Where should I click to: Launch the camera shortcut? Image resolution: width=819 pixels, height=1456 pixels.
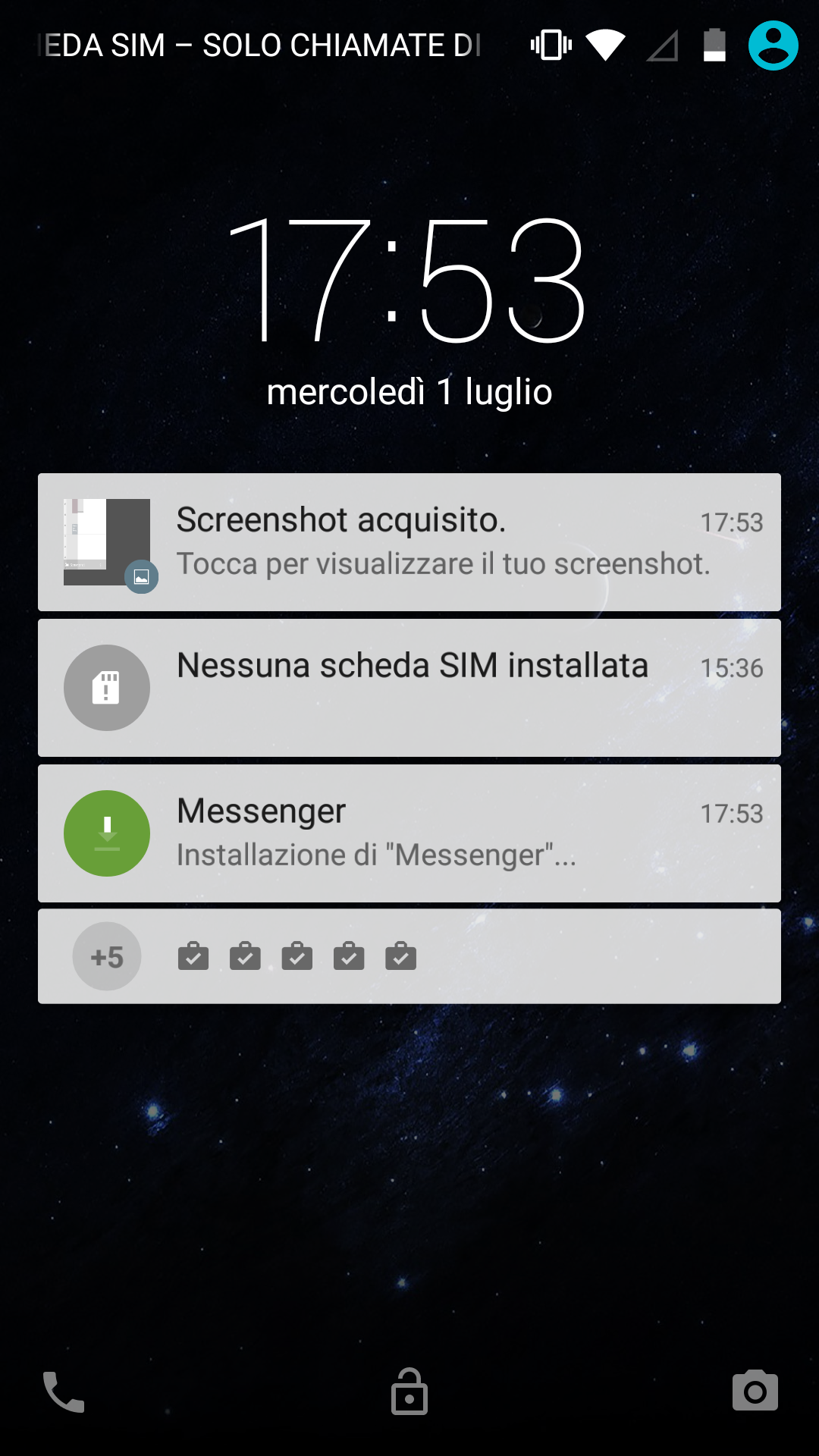(755, 1391)
